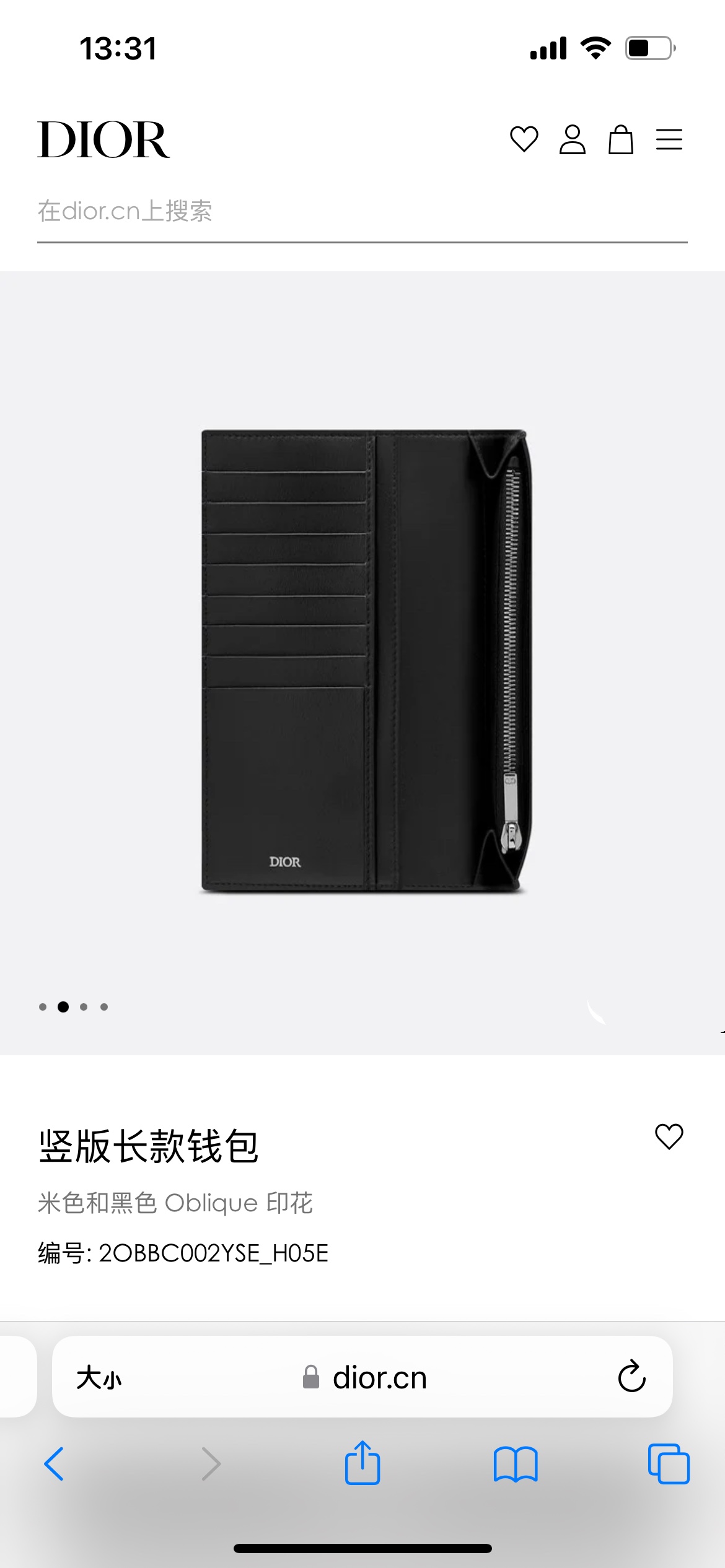This screenshot has height=1568, width=725.
Task: Go back in Safari
Action: pyautogui.click(x=55, y=1464)
